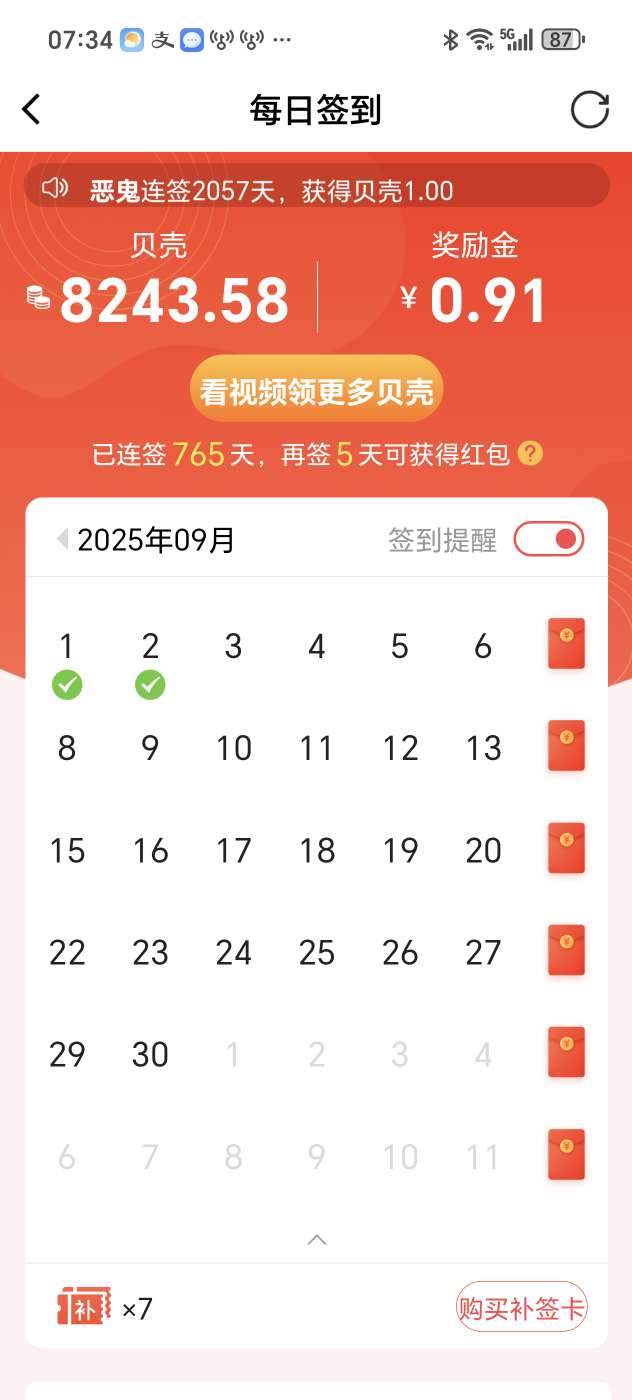Turn off the 签到提醒 switch

click(549, 539)
